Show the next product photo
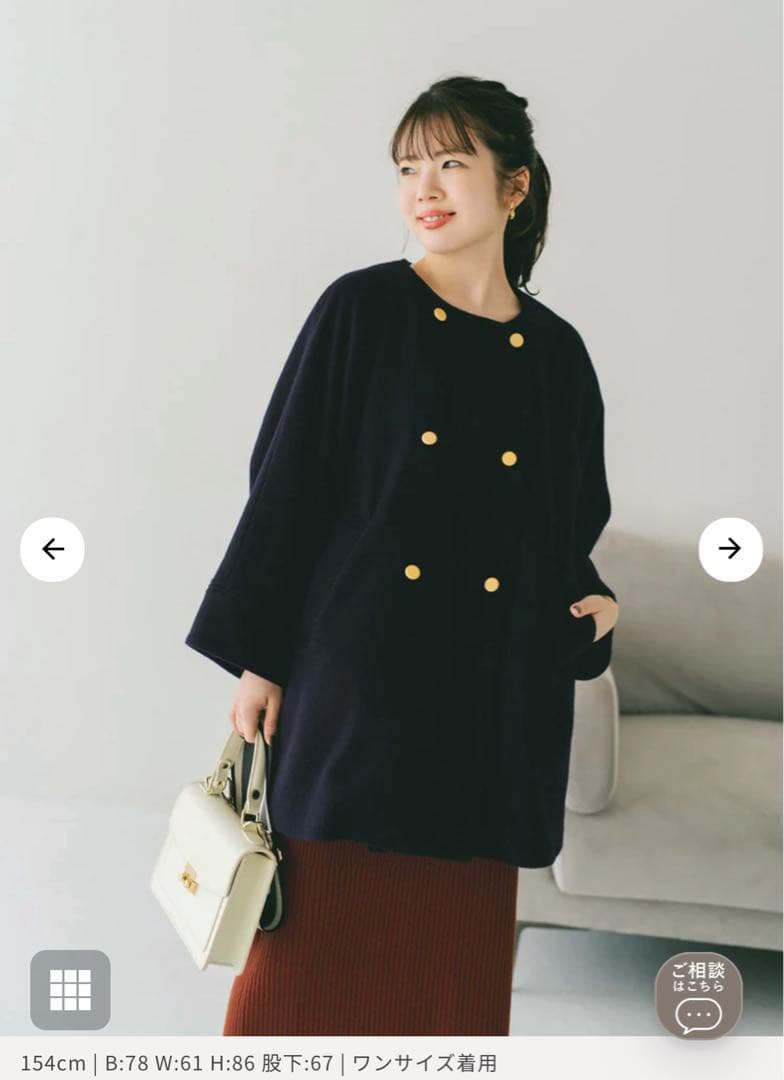The height and width of the screenshot is (1080, 784). click(730, 549)
